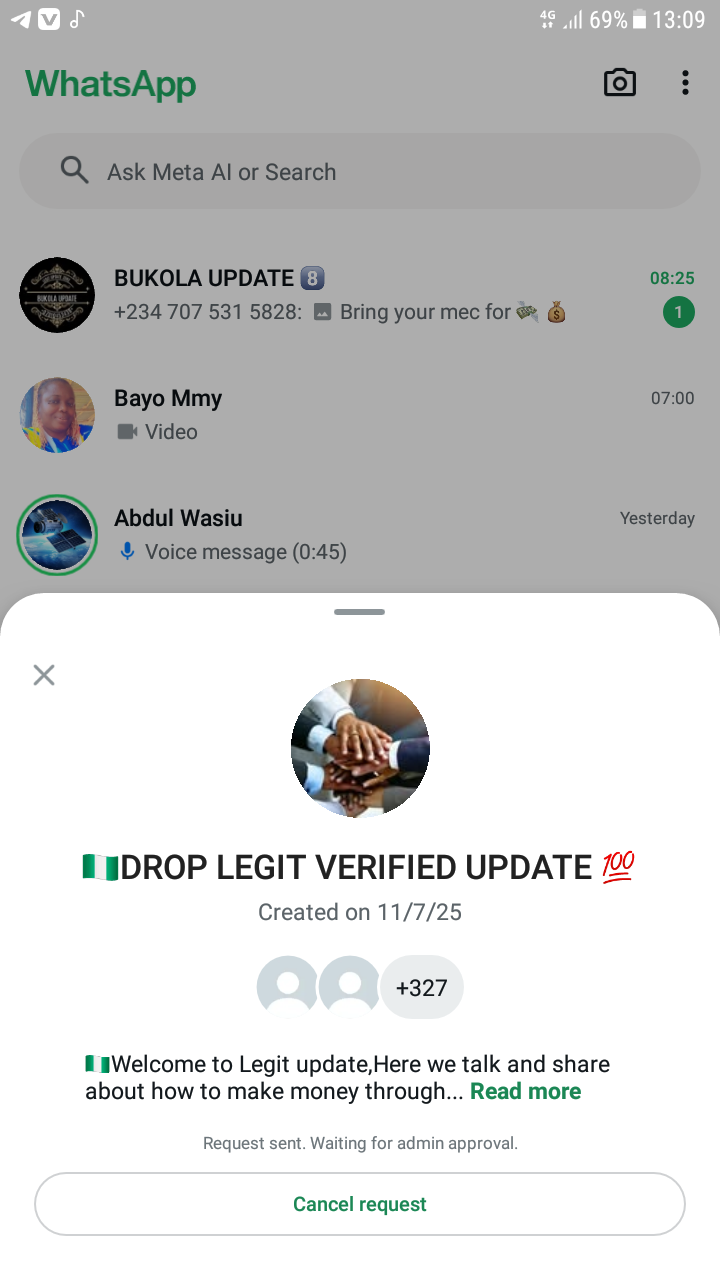
Task: Expand group description with Read more
Action: pyautogui.click(x=525, y=1091)
